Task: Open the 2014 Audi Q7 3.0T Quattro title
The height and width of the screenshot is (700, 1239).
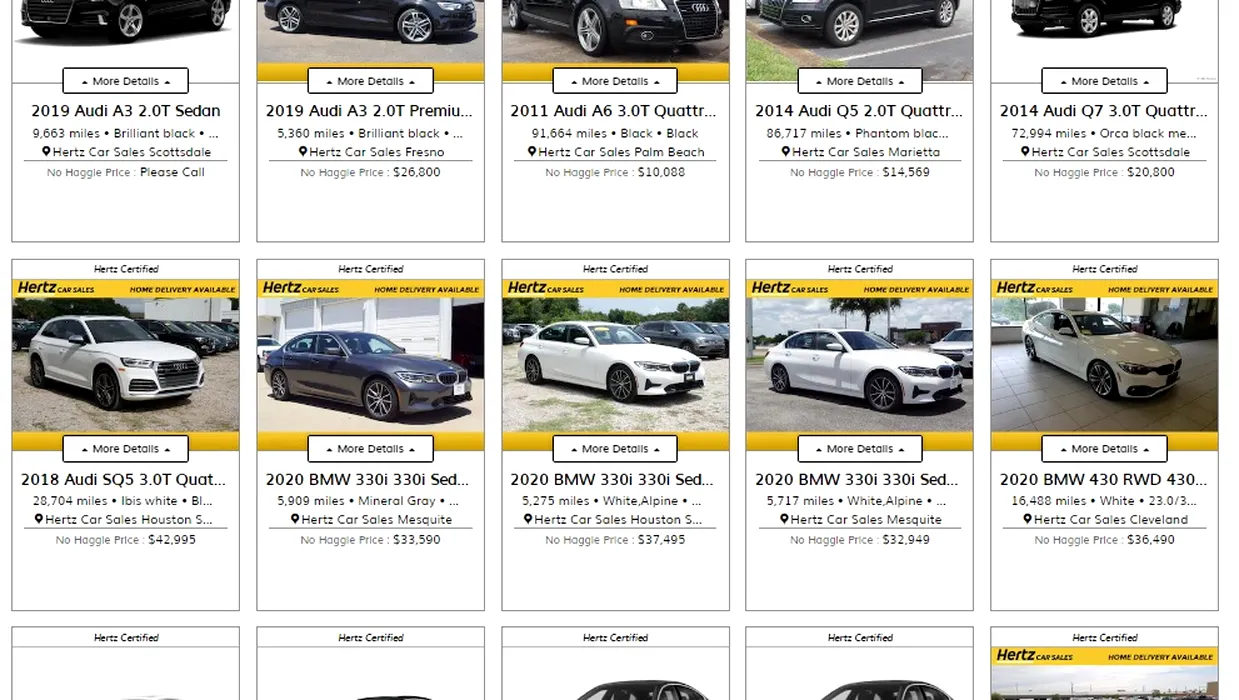Action: coord(1103,111)
